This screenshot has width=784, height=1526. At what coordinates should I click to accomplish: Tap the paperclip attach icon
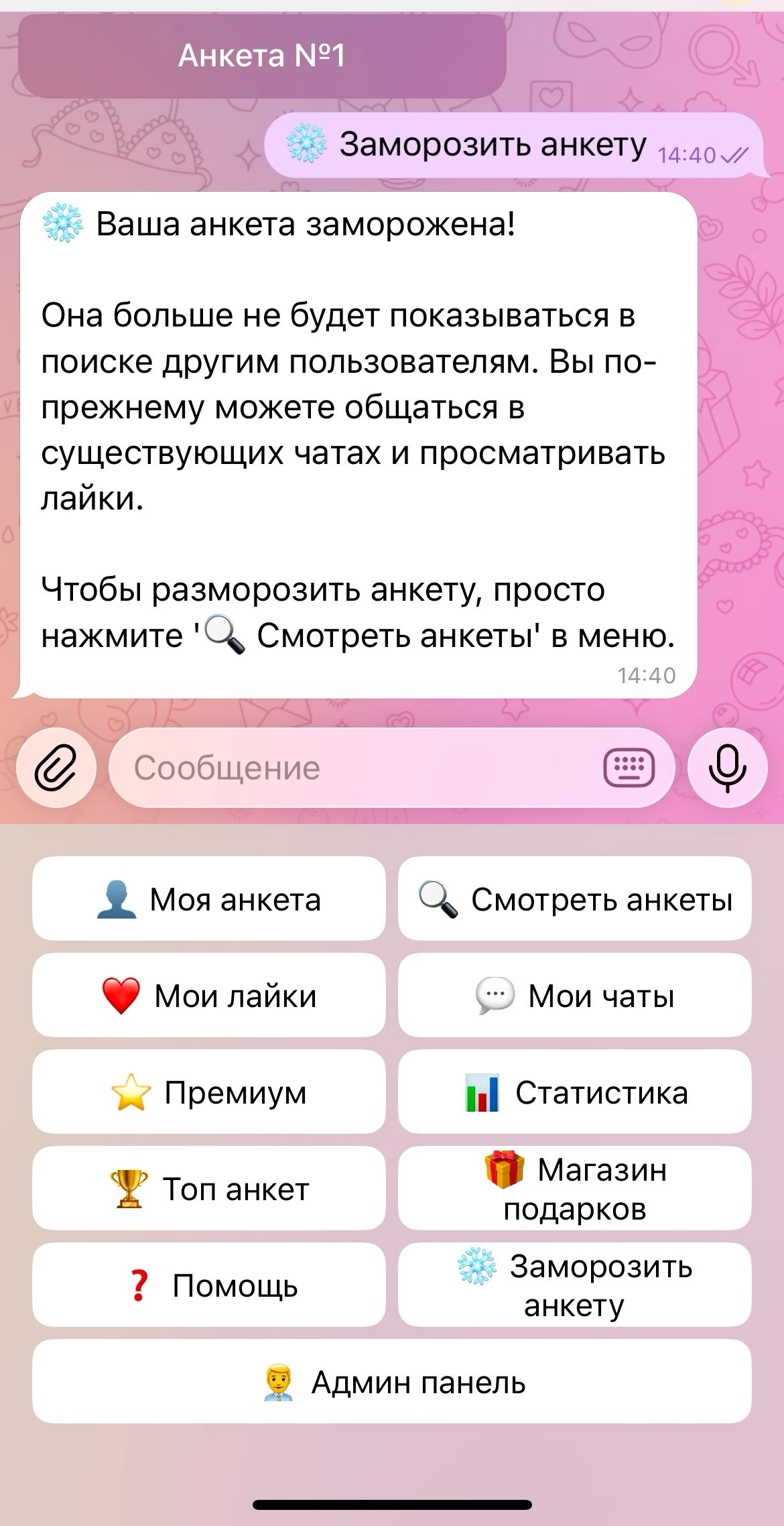pos(56,768)
